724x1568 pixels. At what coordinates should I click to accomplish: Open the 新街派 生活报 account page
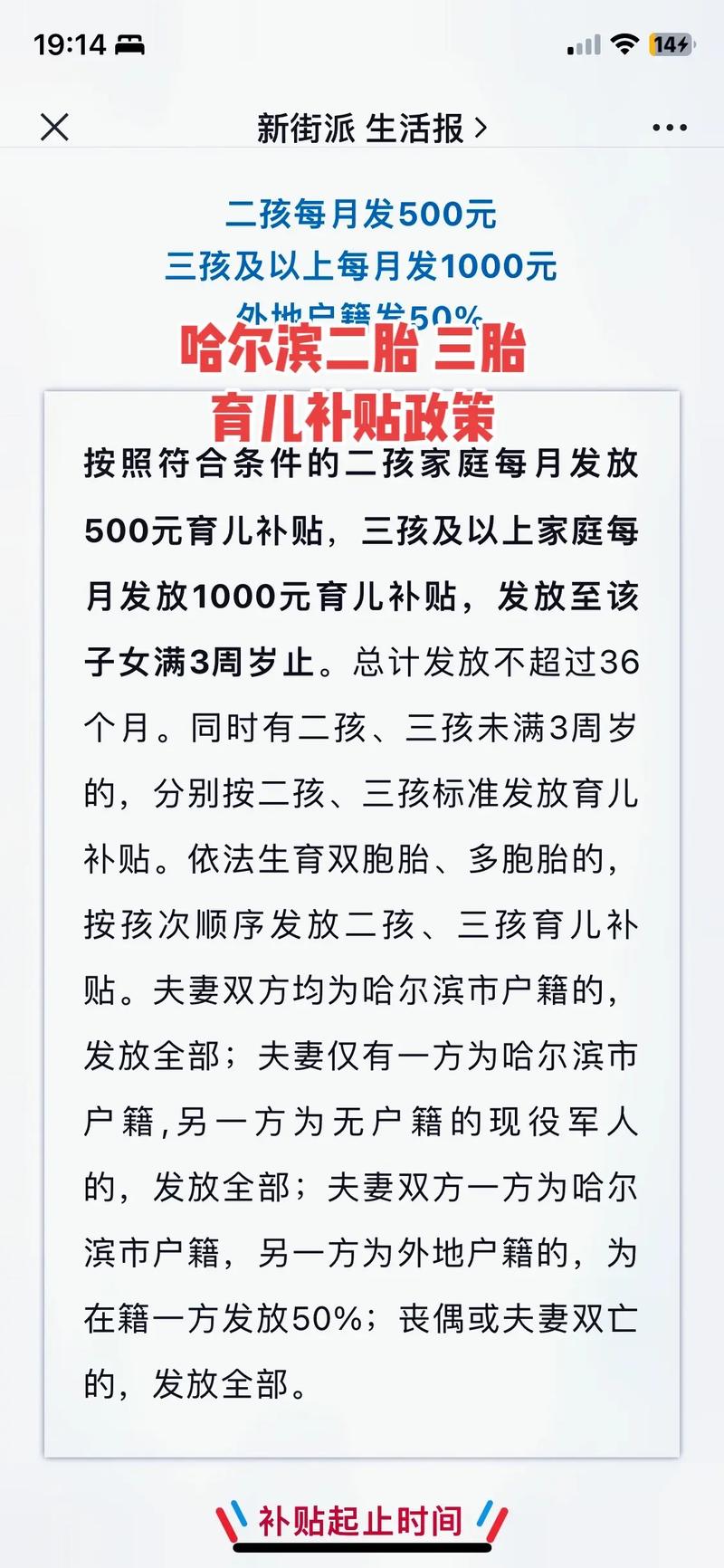[372, 128]
